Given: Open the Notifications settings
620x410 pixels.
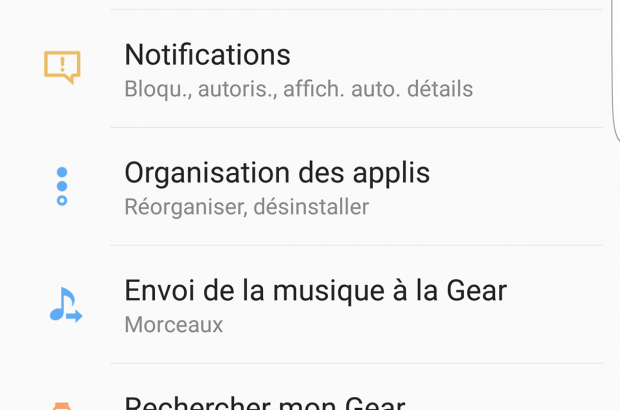Looking at the screenshot, I should coord(300,68).
